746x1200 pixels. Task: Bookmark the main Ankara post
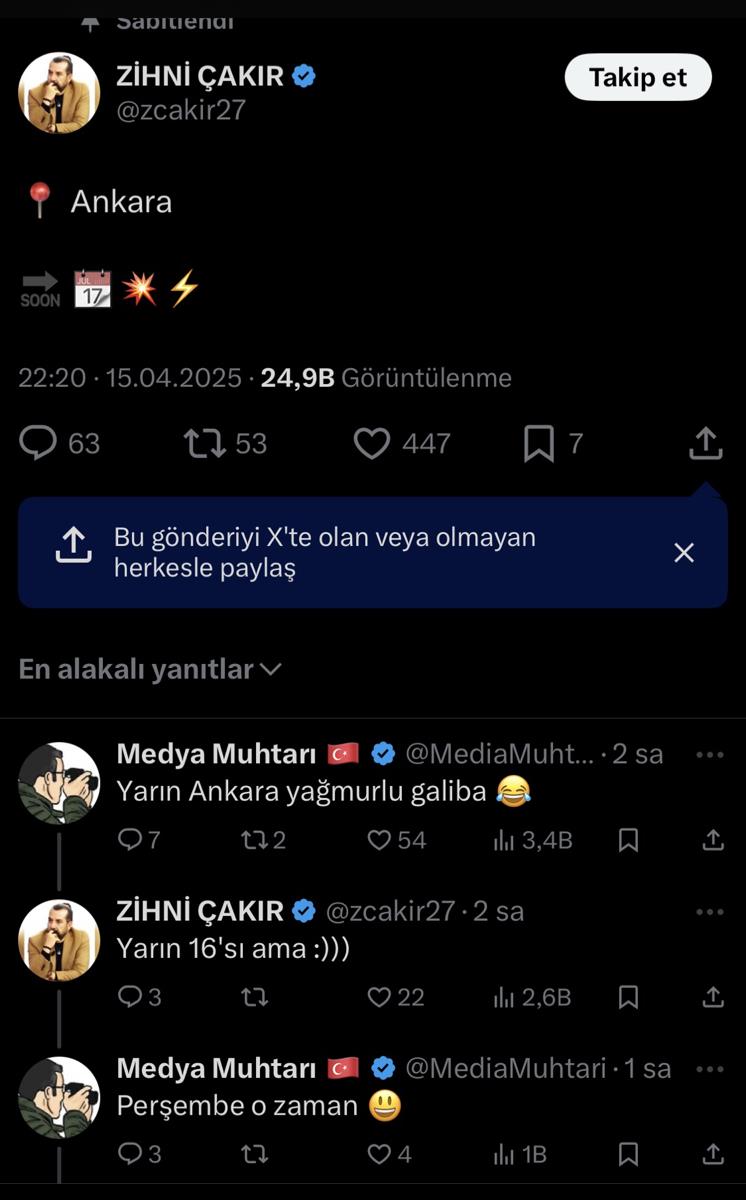538,443
